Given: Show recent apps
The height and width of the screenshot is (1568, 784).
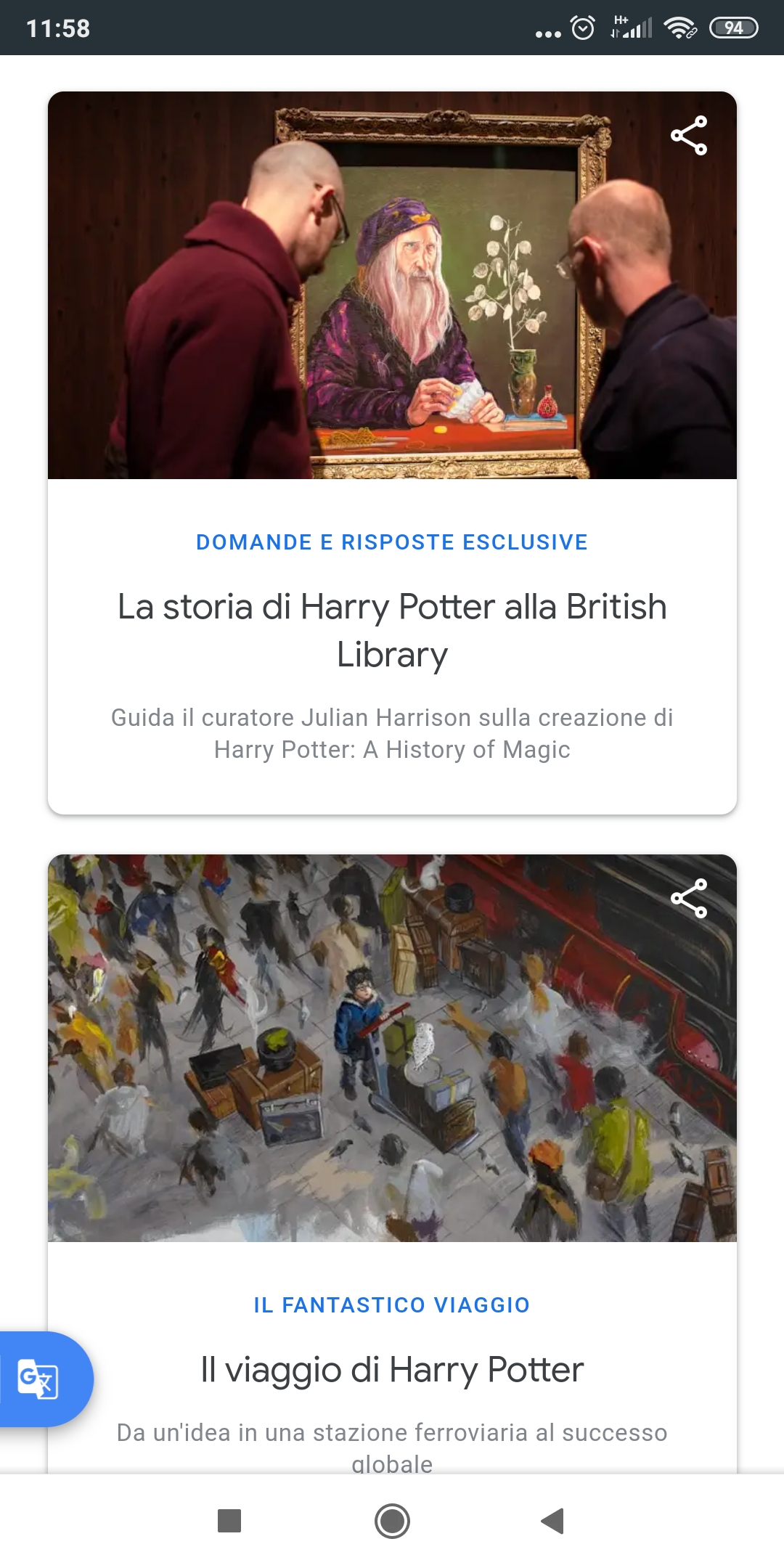Looking at the screenshot, I should pos(229,1521).
